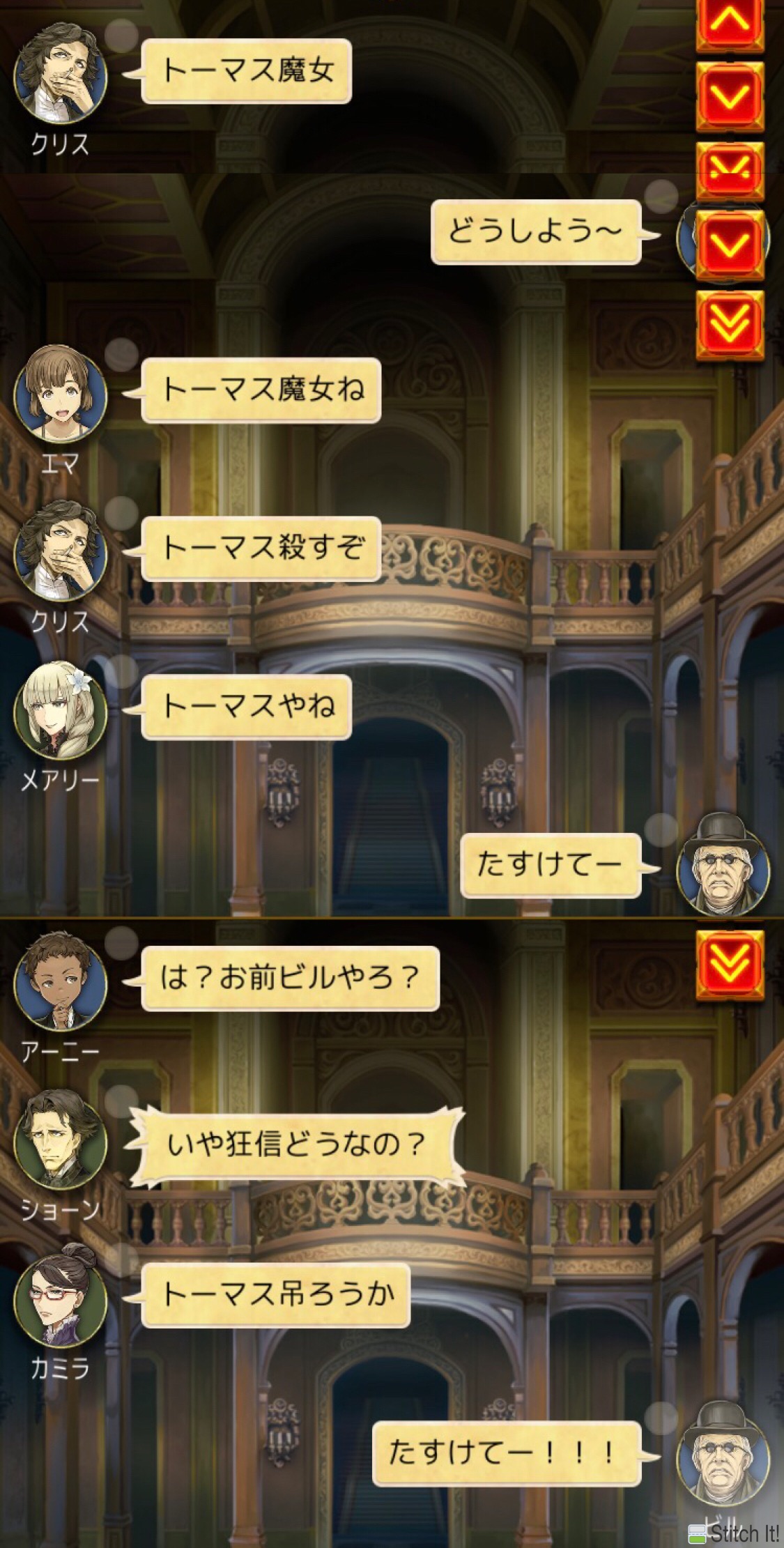Tap the double-down arrow beside Arnie's message

(x=730, y=964)
